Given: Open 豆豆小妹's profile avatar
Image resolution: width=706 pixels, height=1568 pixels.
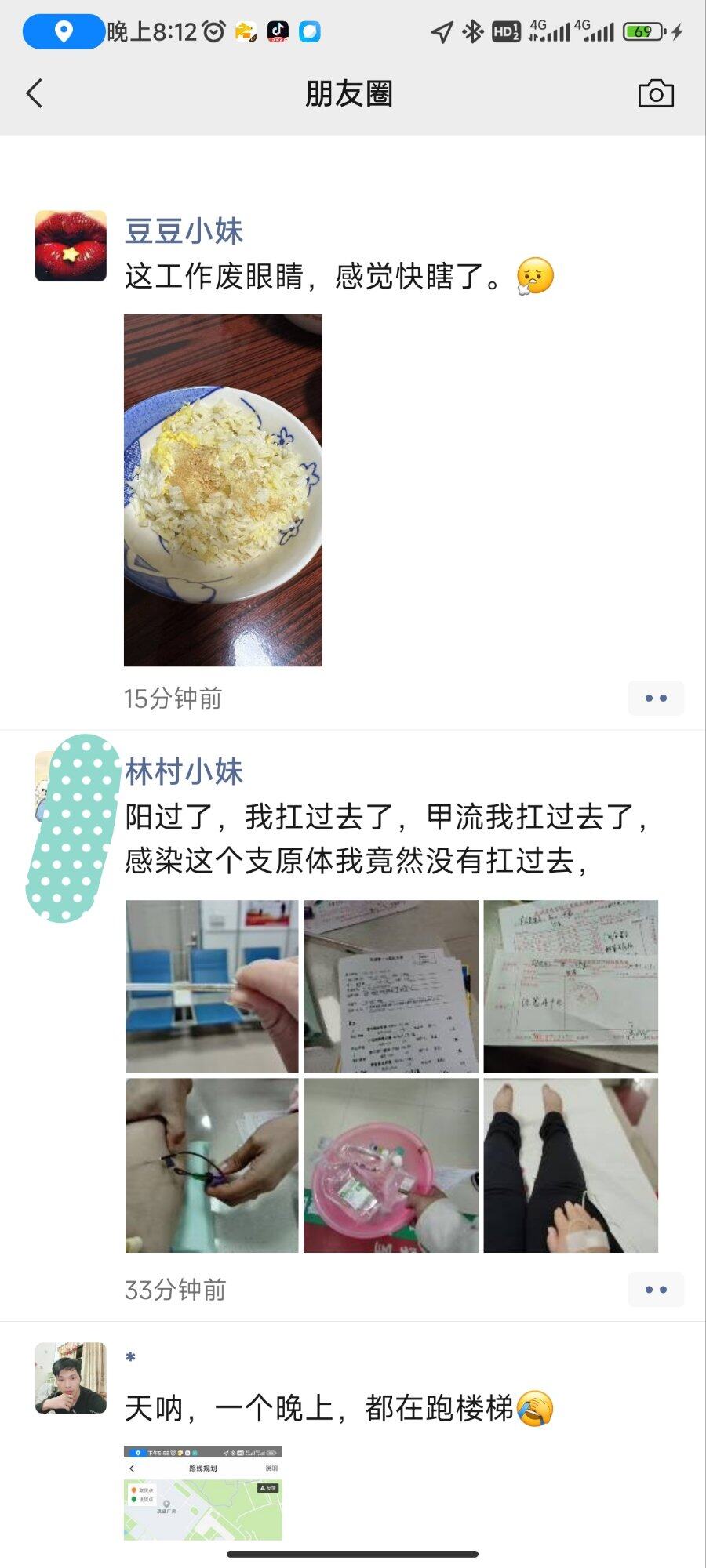Looking at the screenshot, I should (x=71, y=245).
